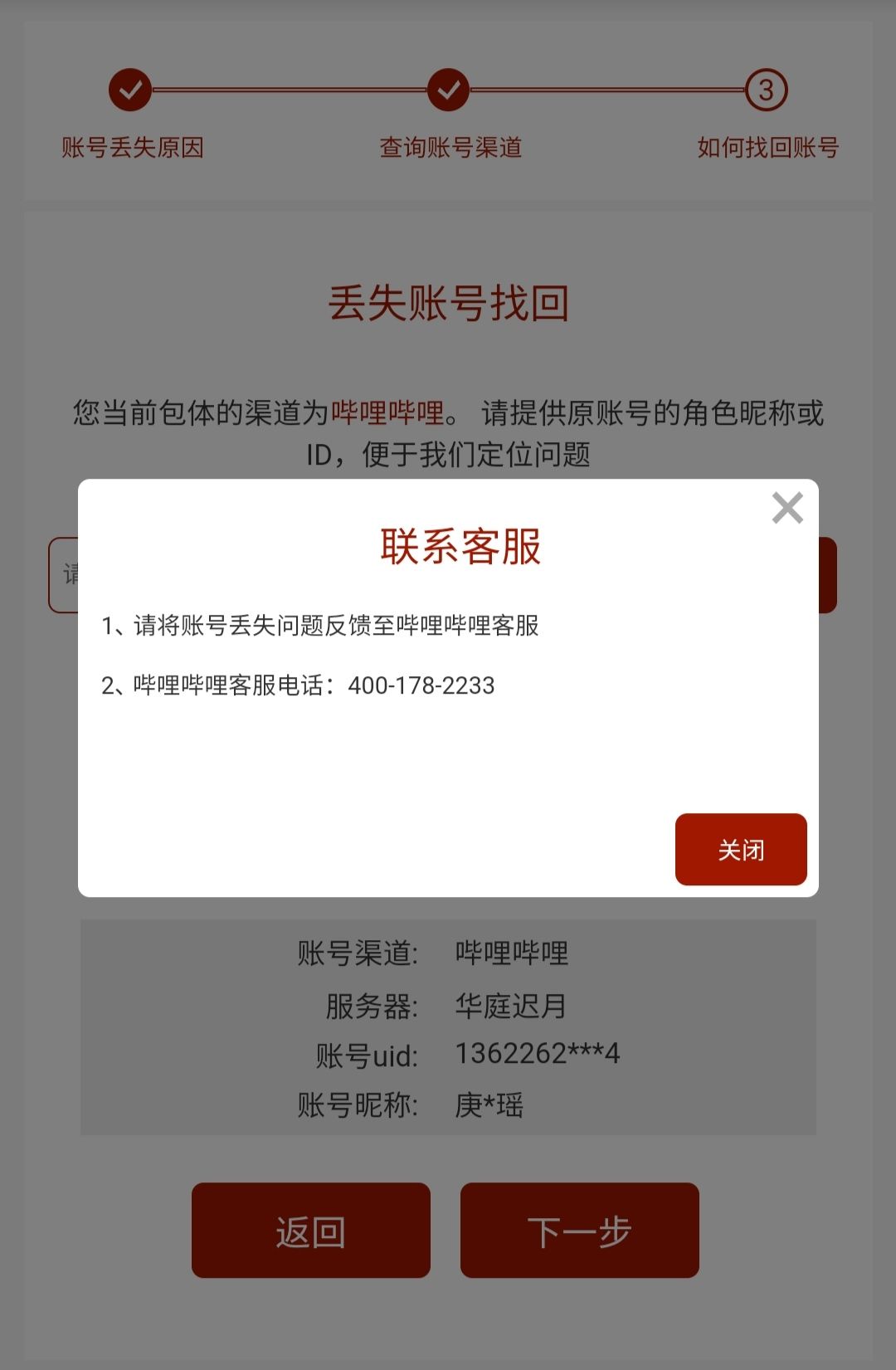Click the server name 华庭迟月
Screen dimensions: 896x1370
click(x=509, y=1005)
